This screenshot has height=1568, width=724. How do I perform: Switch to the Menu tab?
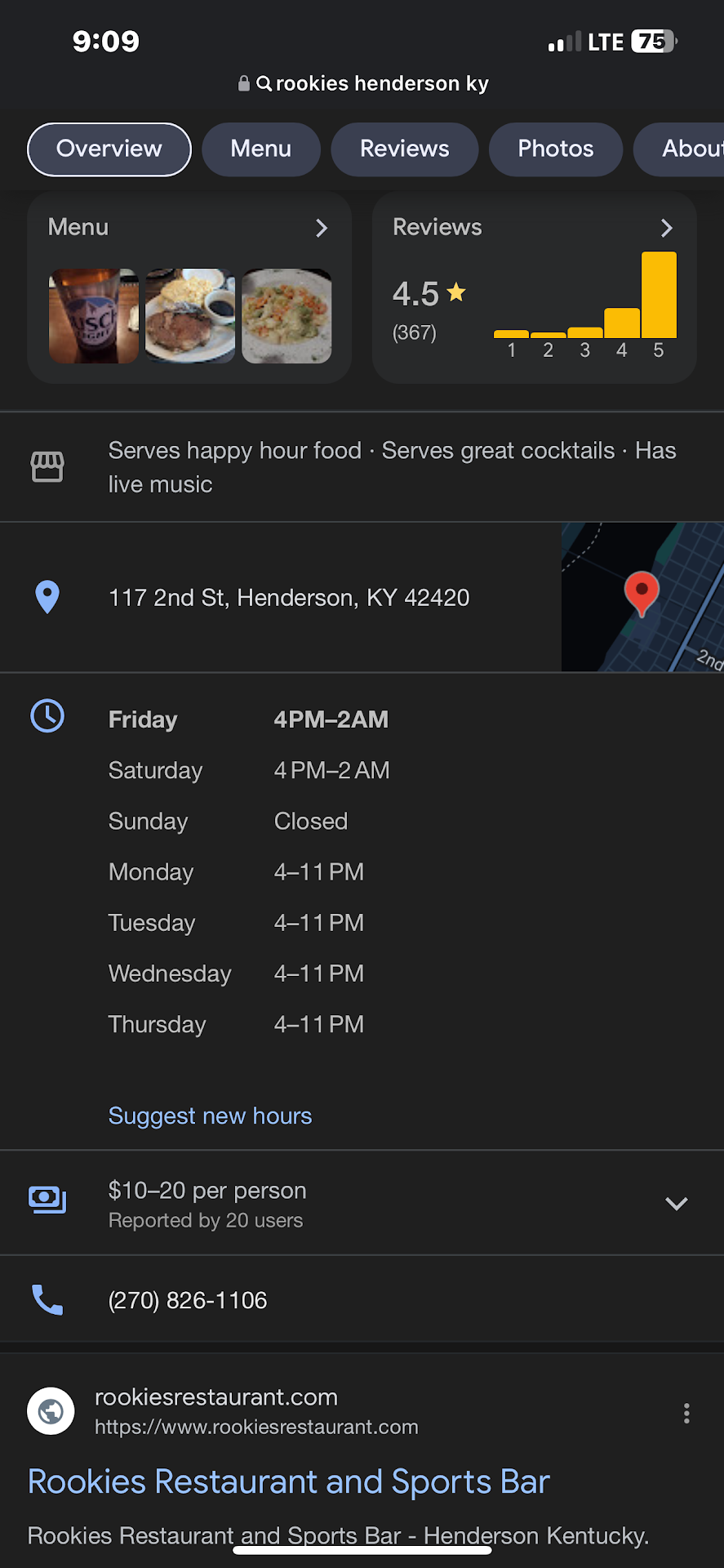(x=260, y=149)
